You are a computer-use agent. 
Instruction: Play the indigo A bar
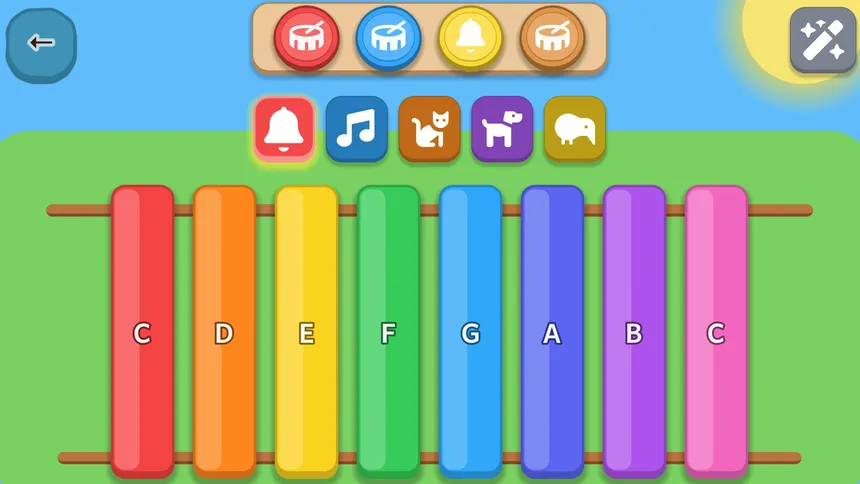point(552,332)
